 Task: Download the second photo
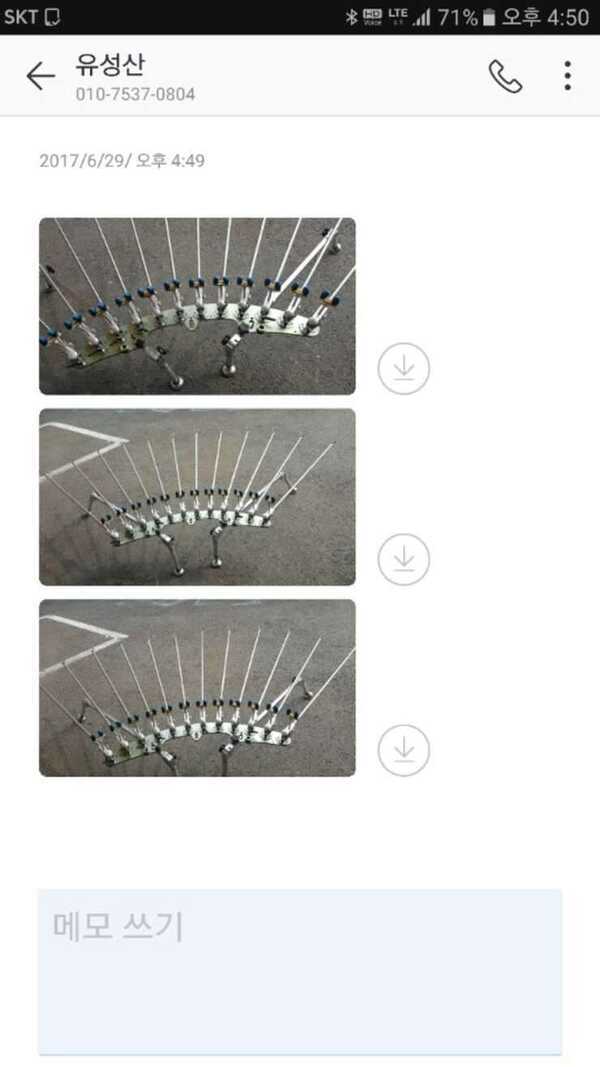coord(403,559)
